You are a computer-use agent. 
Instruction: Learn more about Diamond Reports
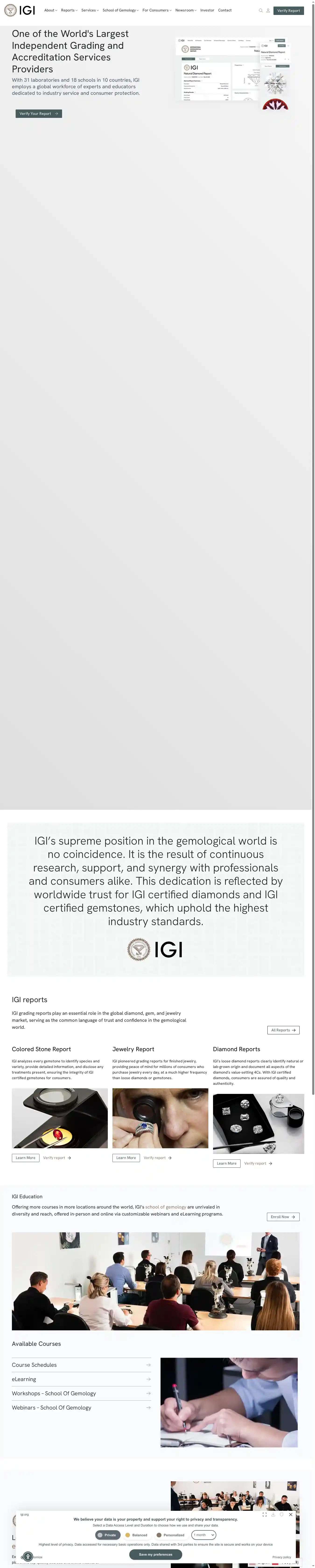click(x=226, y=1163)
